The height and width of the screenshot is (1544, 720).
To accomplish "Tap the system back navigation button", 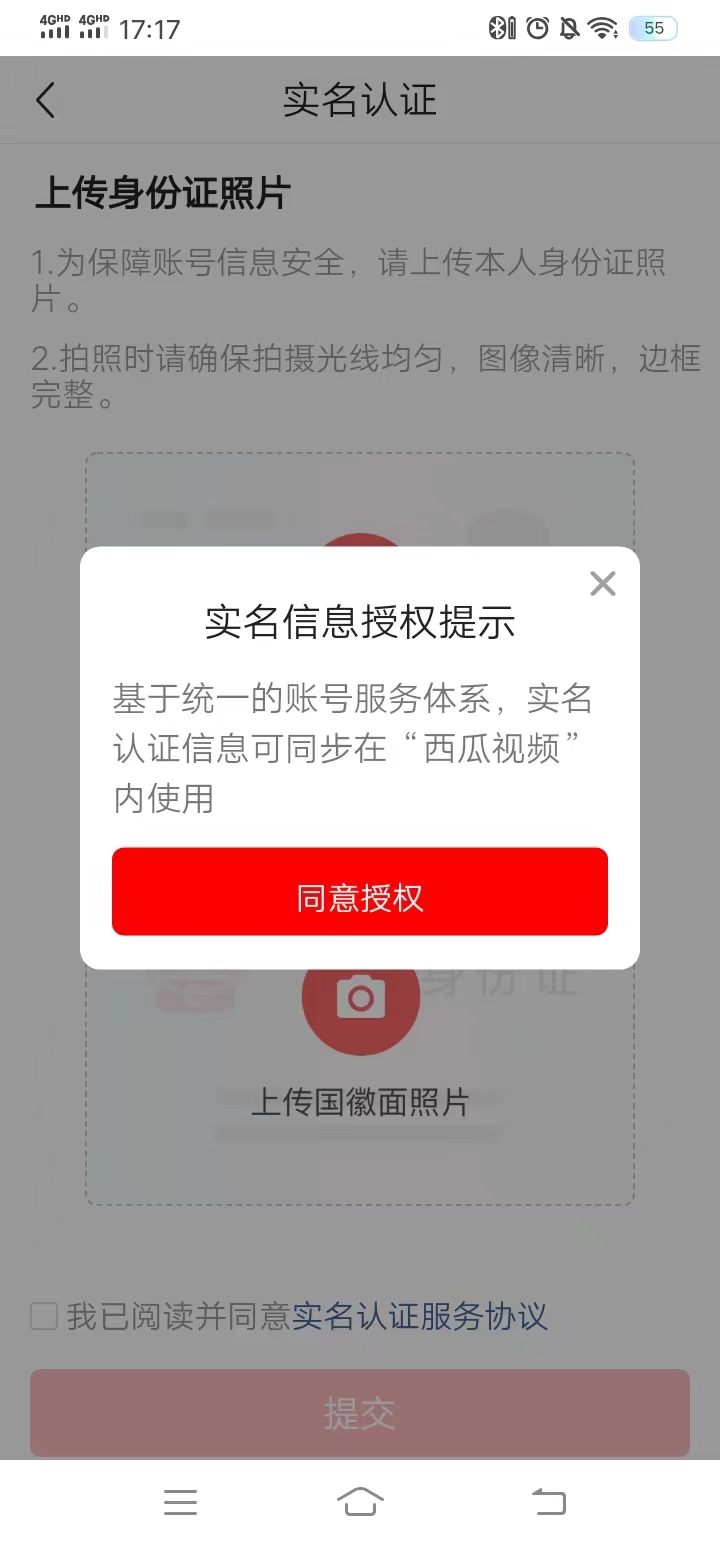I will point(547,1501).
